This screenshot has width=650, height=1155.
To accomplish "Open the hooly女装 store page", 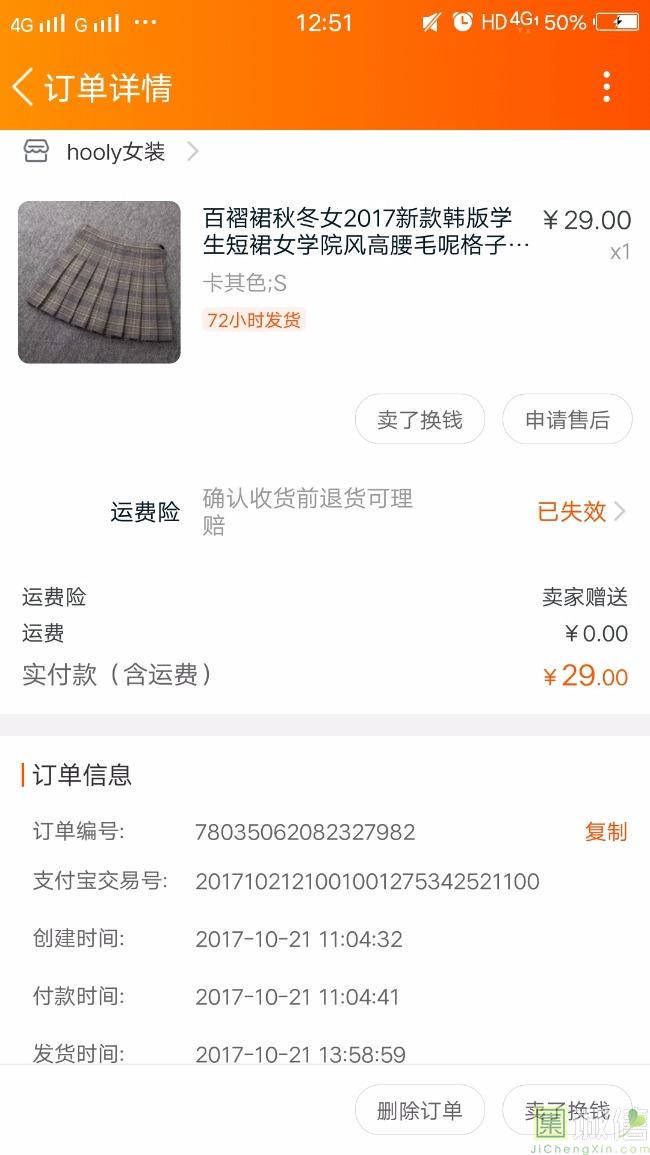I will [115, 152].
